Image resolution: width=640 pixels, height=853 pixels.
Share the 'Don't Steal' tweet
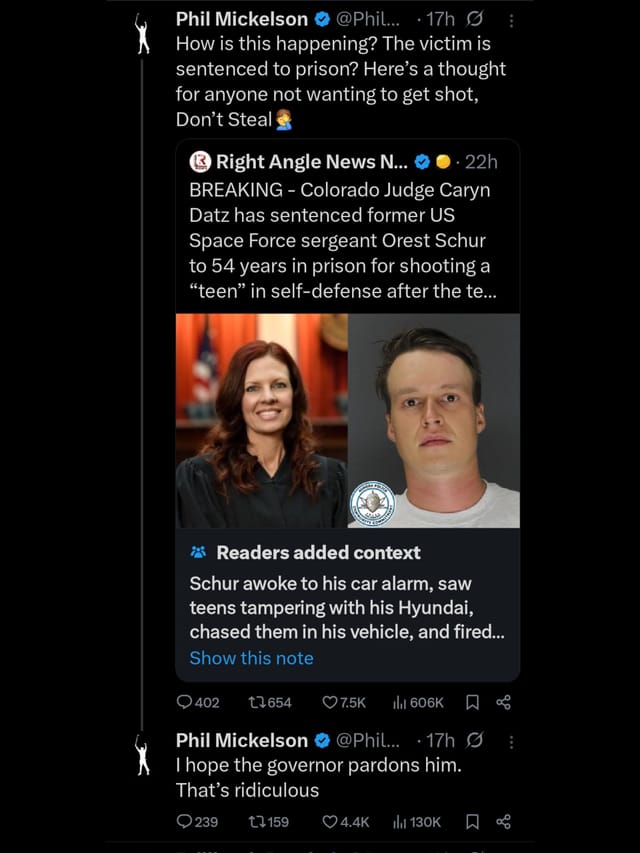coord(504,702)
